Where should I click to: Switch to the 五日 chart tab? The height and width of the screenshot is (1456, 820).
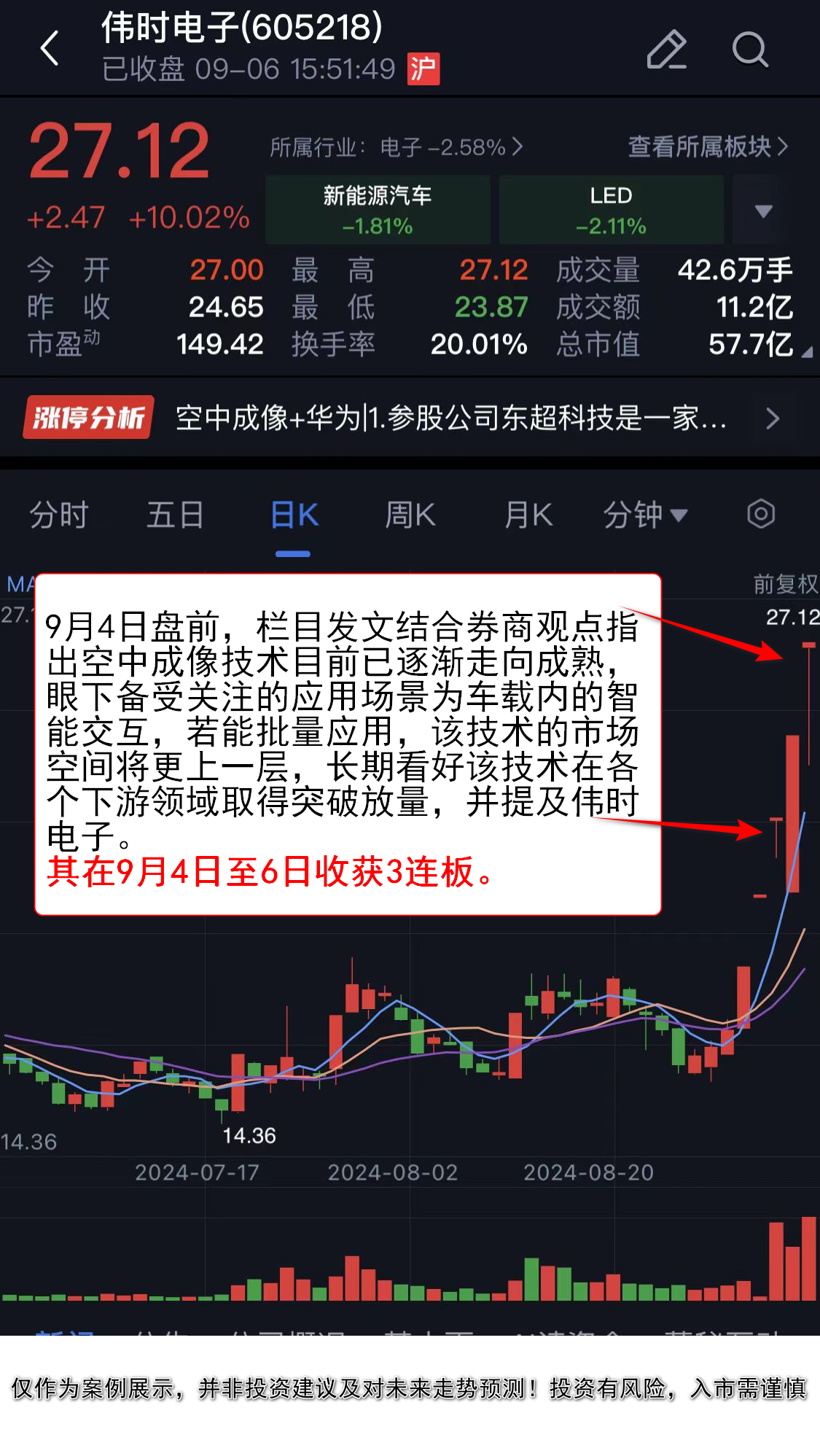point(175,515)
